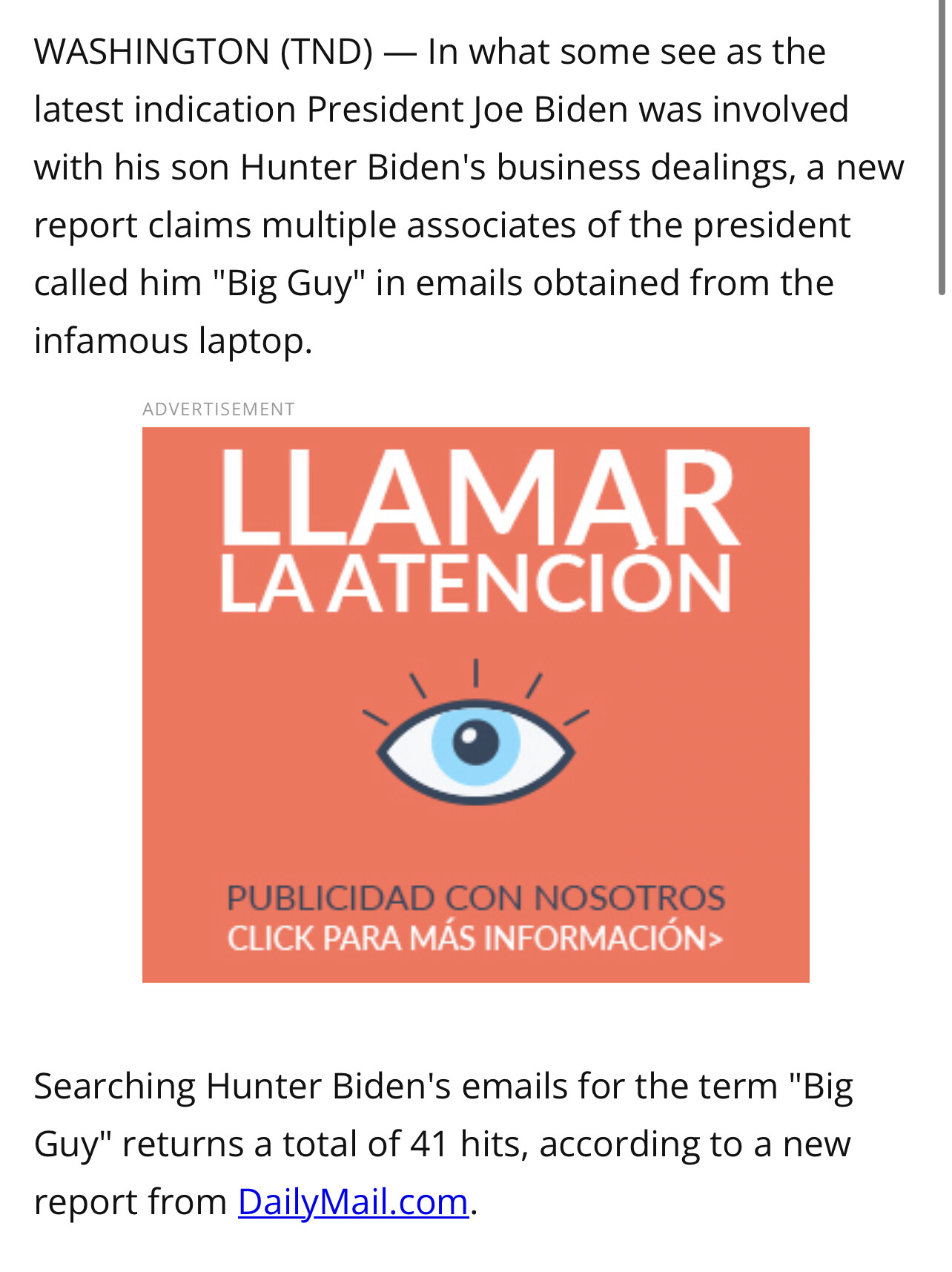The width and height of the screenshot is (952, 1272).
Task: Open the Llamar la Atención advertisement banner
Action: click(x=475, y=705)
